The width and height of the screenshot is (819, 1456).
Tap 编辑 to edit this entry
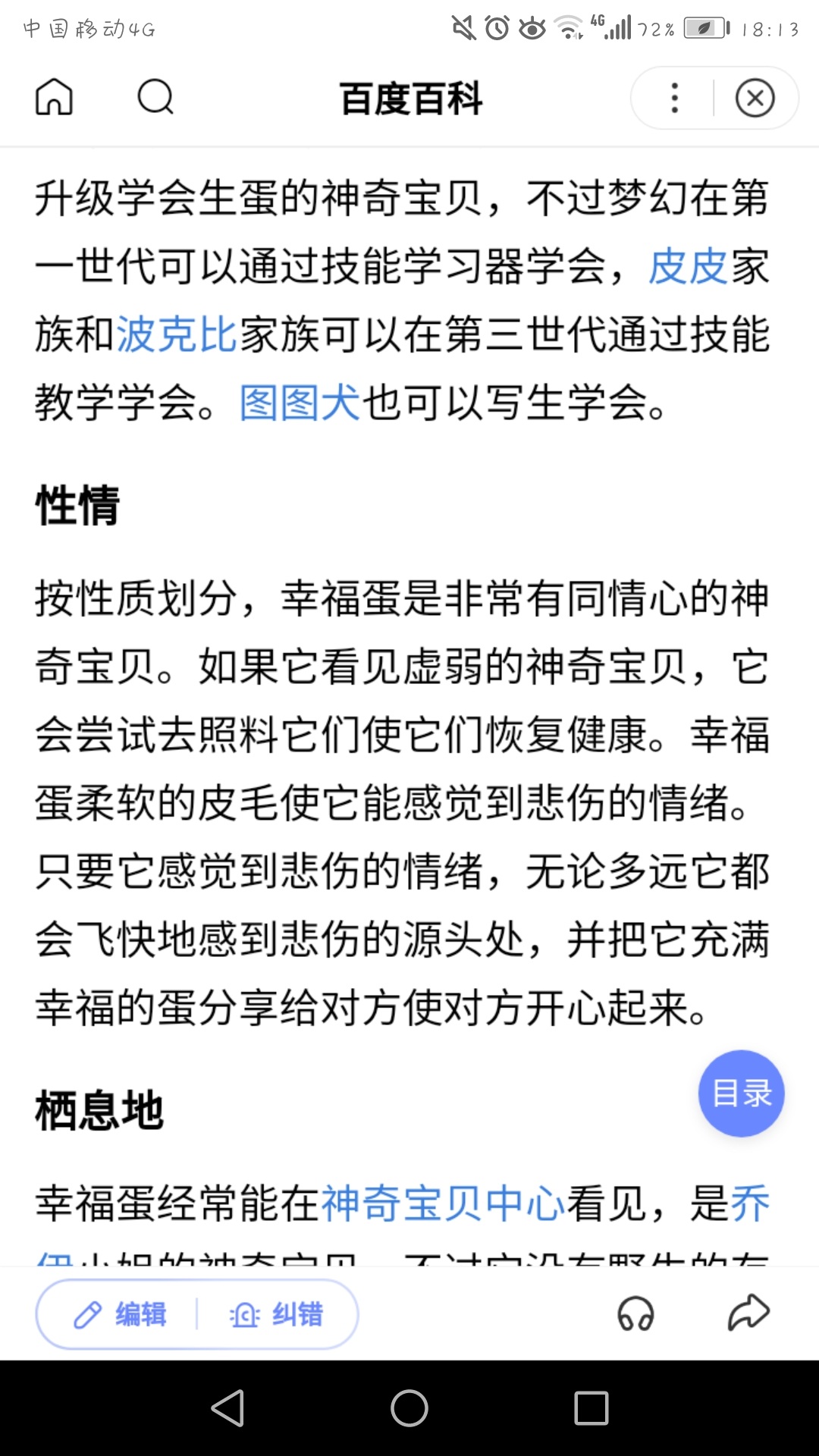click(x=121, y=1314)
